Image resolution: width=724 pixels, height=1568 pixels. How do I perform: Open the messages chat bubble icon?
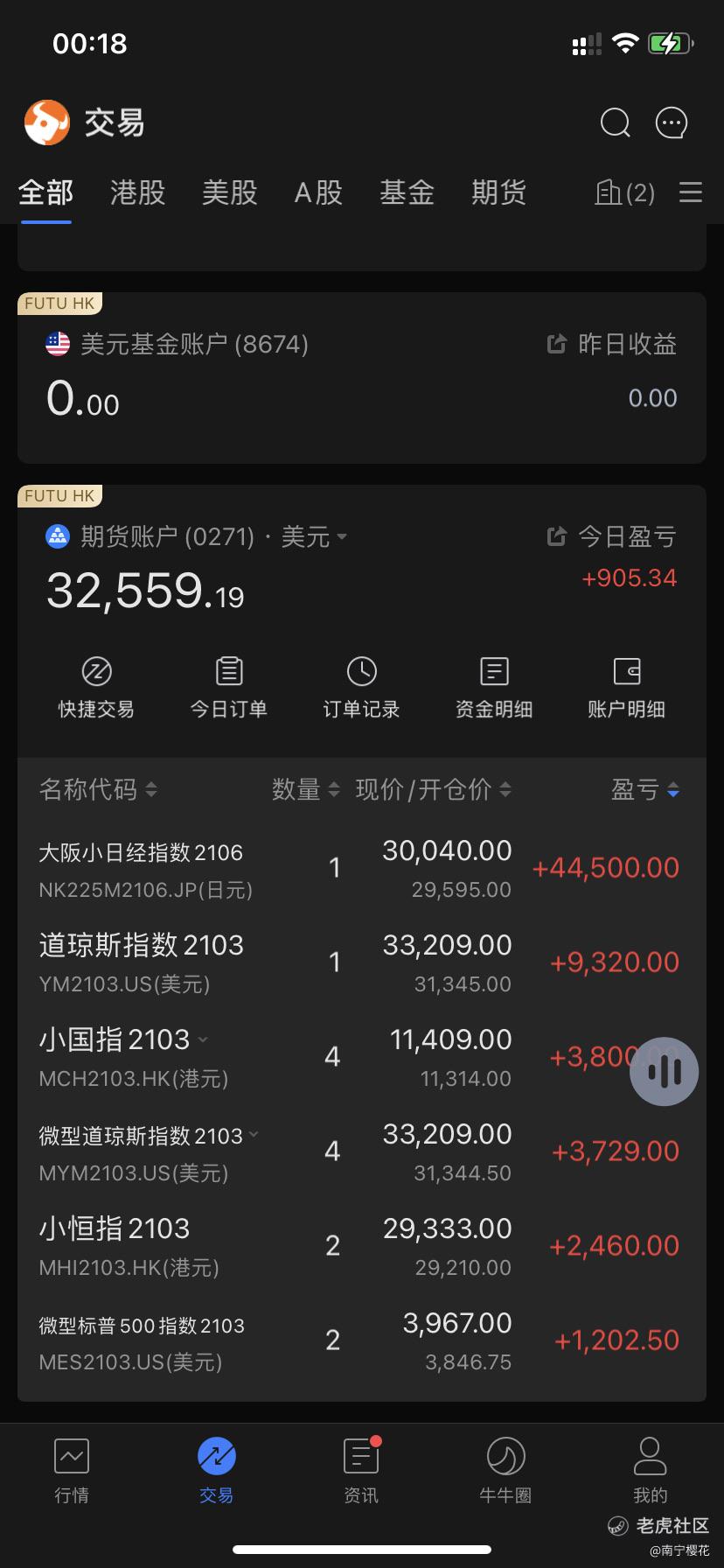672,123
